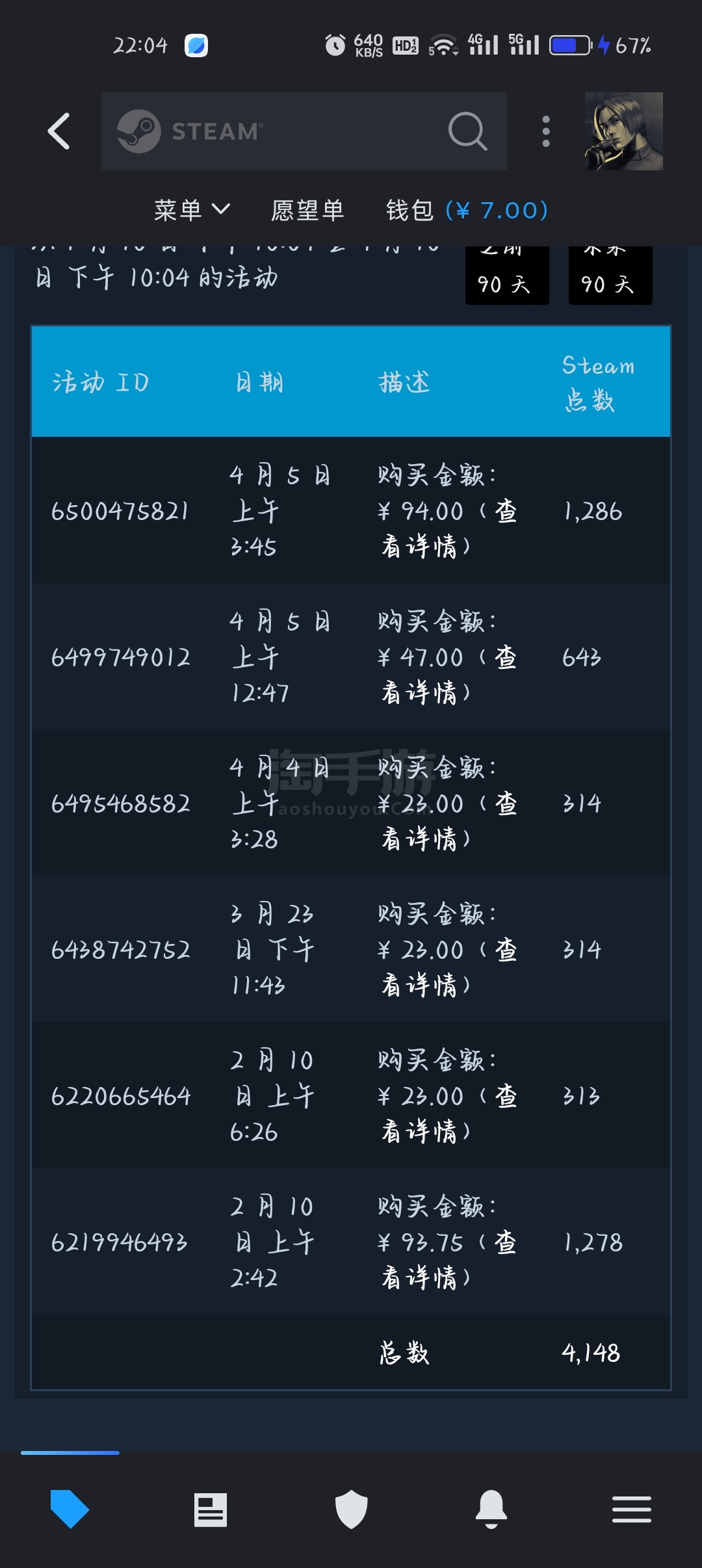Open the 愿望单 wishlist
702x1568 pixels.
[x=307, y=210]
